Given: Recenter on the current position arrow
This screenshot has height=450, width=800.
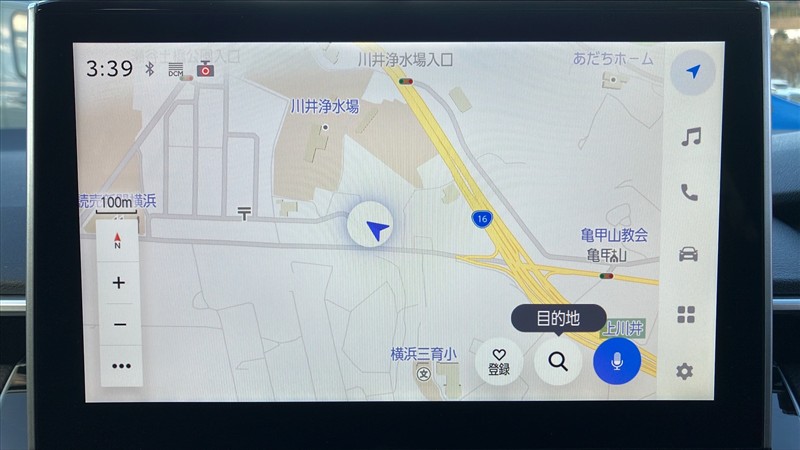Looking at the screenshot, I should (x=375, y=231).
